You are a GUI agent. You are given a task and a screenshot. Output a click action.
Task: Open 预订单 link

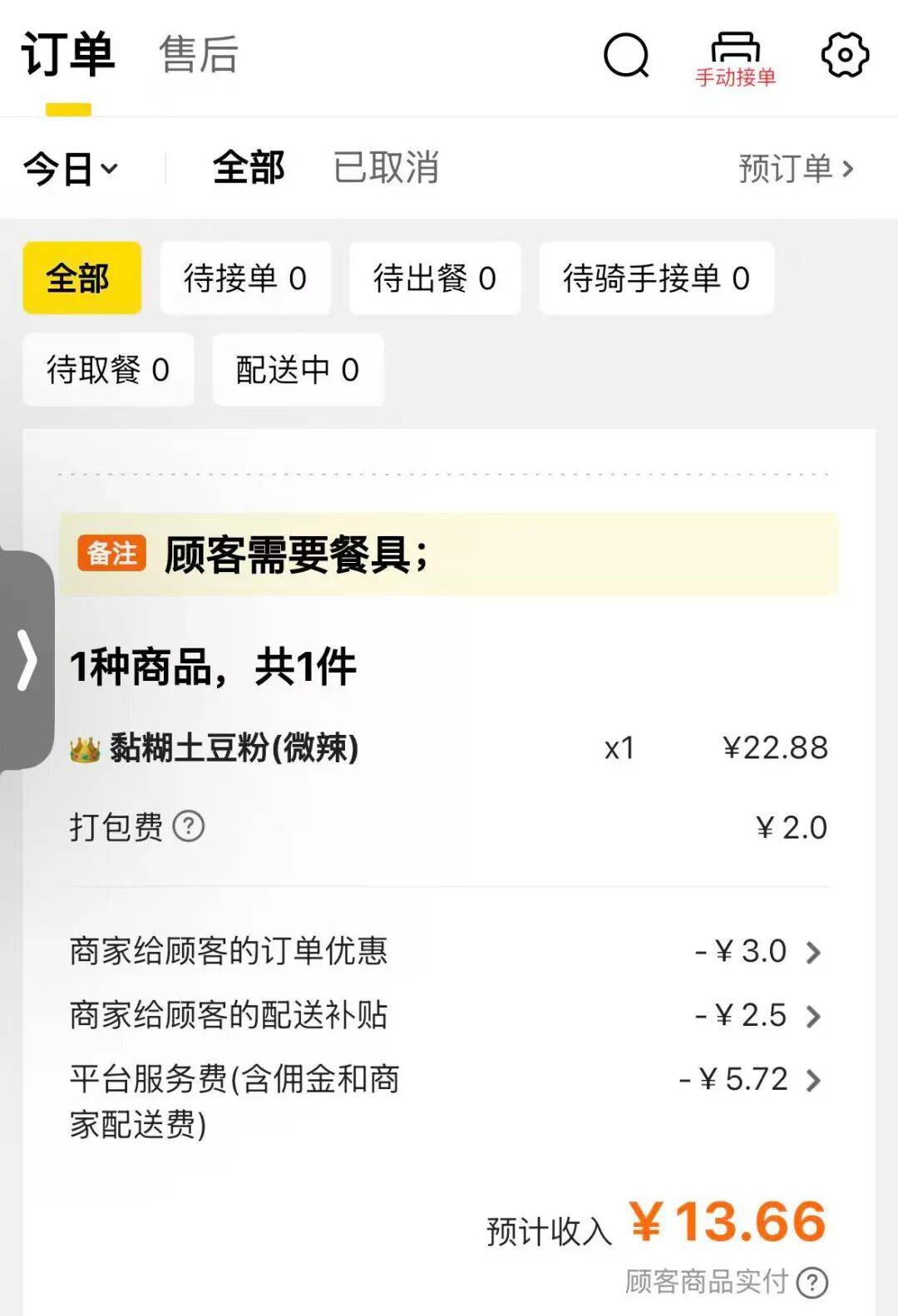tap(796, 169)
